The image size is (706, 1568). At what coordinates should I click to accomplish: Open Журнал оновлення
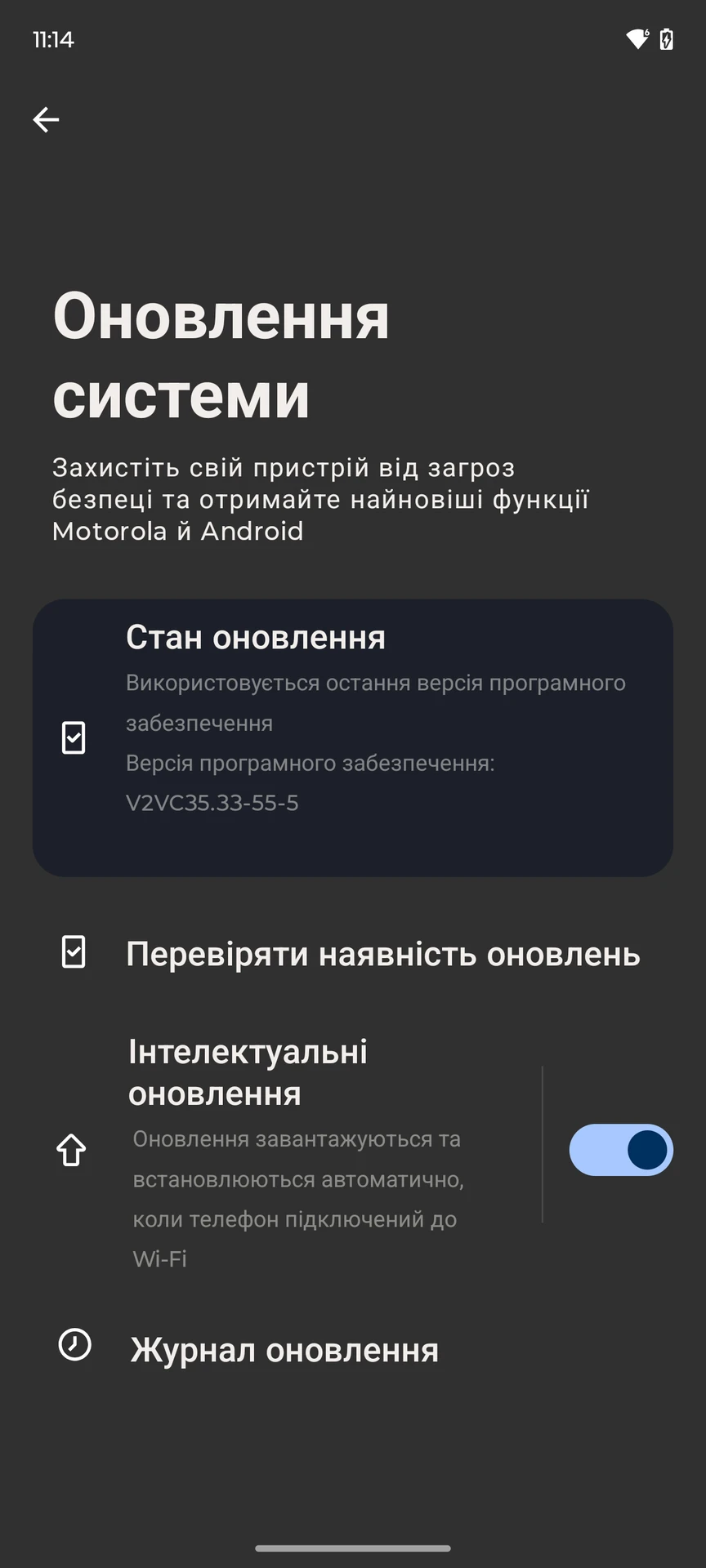pos(284,1350)
